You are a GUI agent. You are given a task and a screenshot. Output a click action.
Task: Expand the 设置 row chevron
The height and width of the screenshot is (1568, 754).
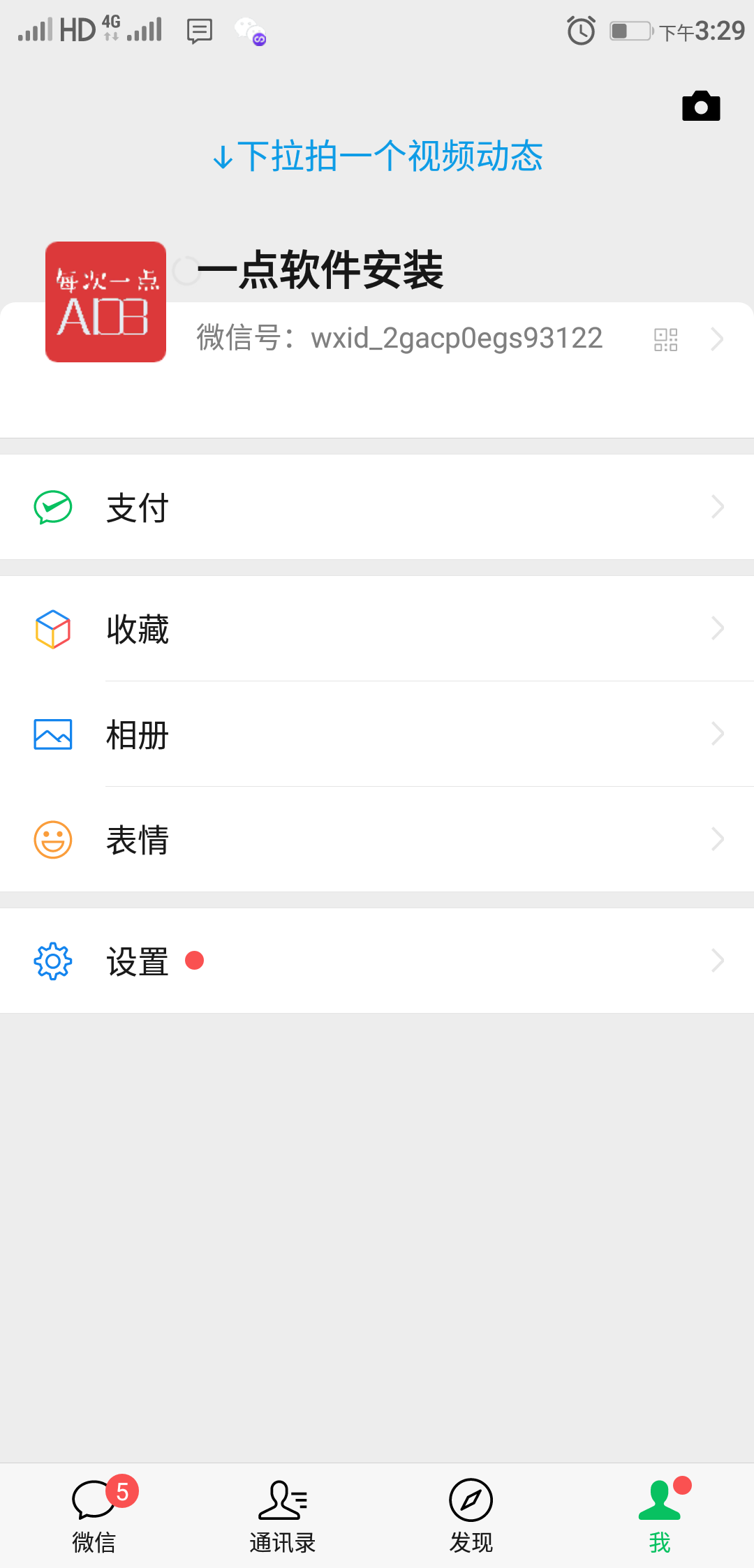(x=718, y=961)
